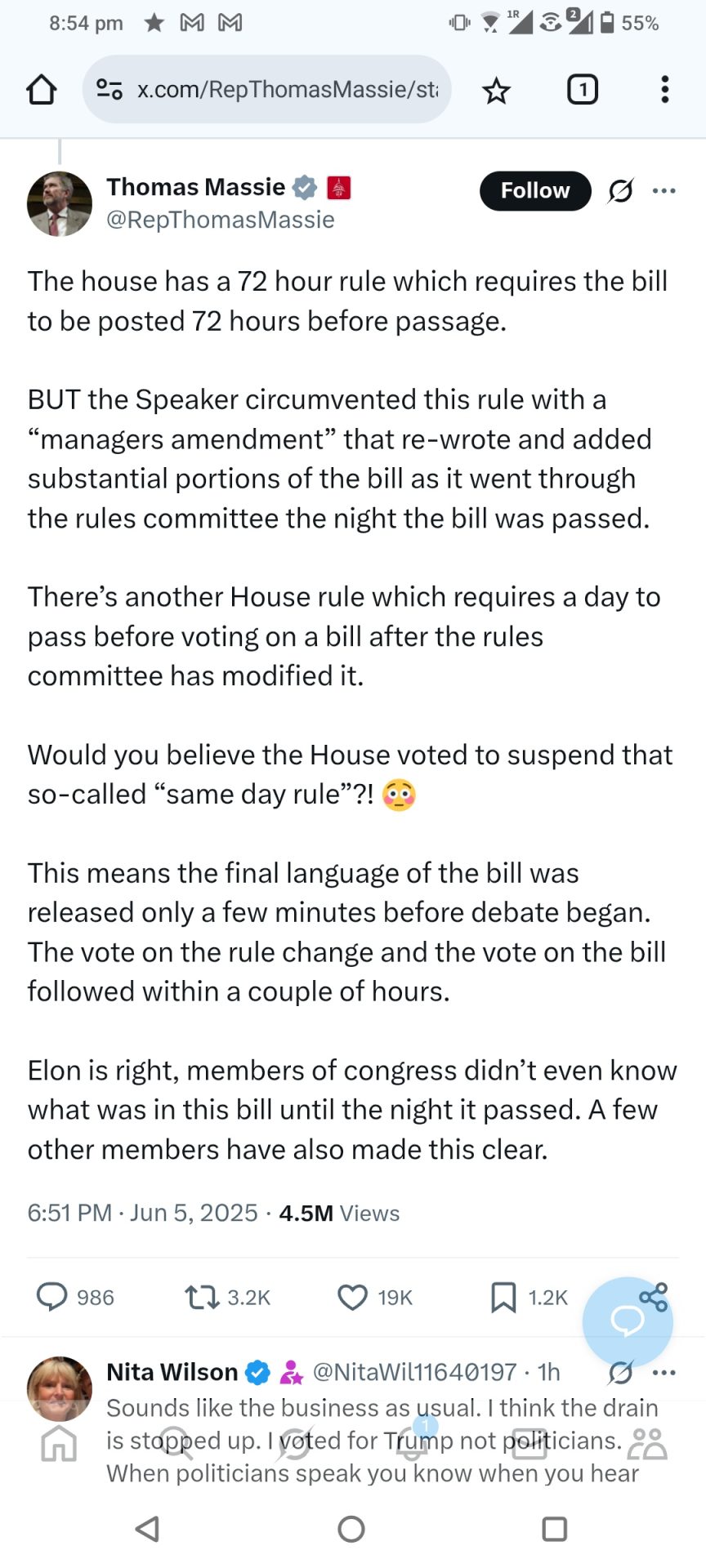
Task: Tap the browser home icon
Action: (x=42, y=90)
